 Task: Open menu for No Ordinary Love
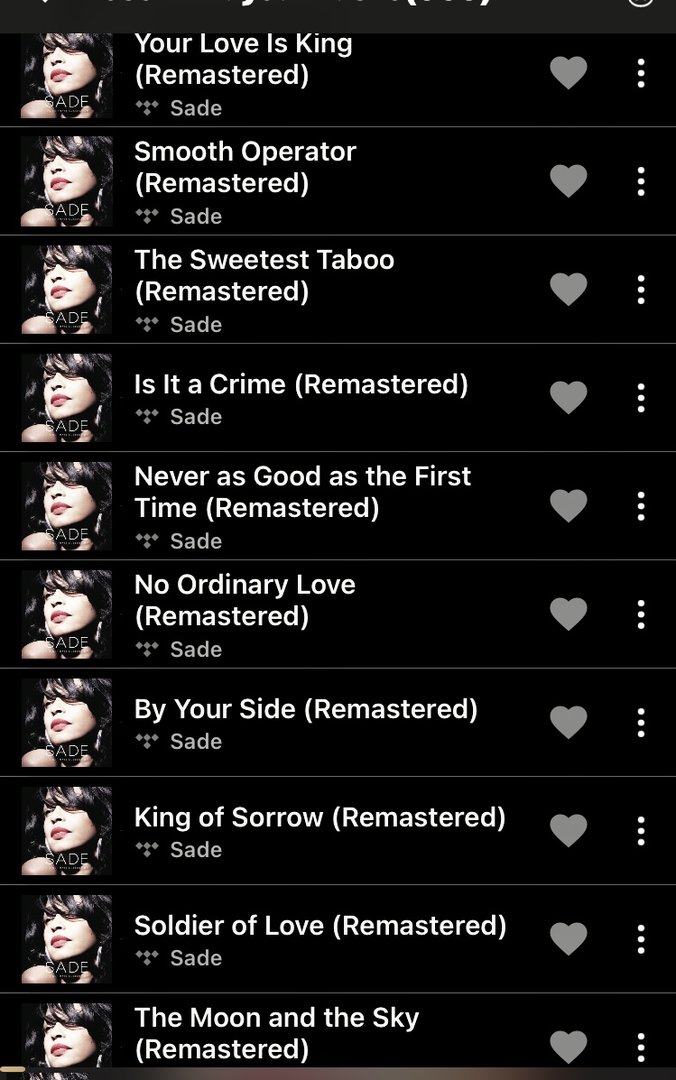(x=641, y=614)
